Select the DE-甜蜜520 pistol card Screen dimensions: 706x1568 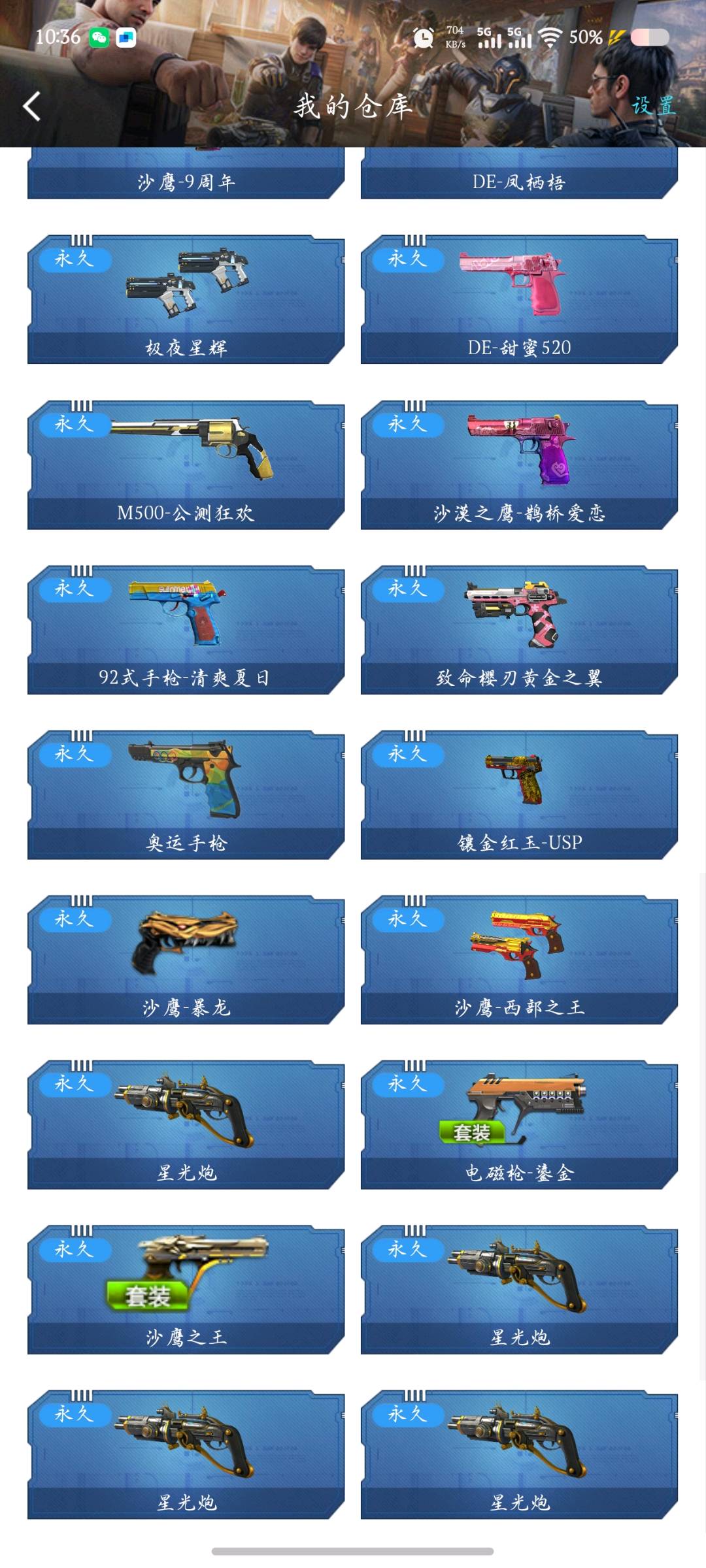pyautogui.click(x=519, y=301)
